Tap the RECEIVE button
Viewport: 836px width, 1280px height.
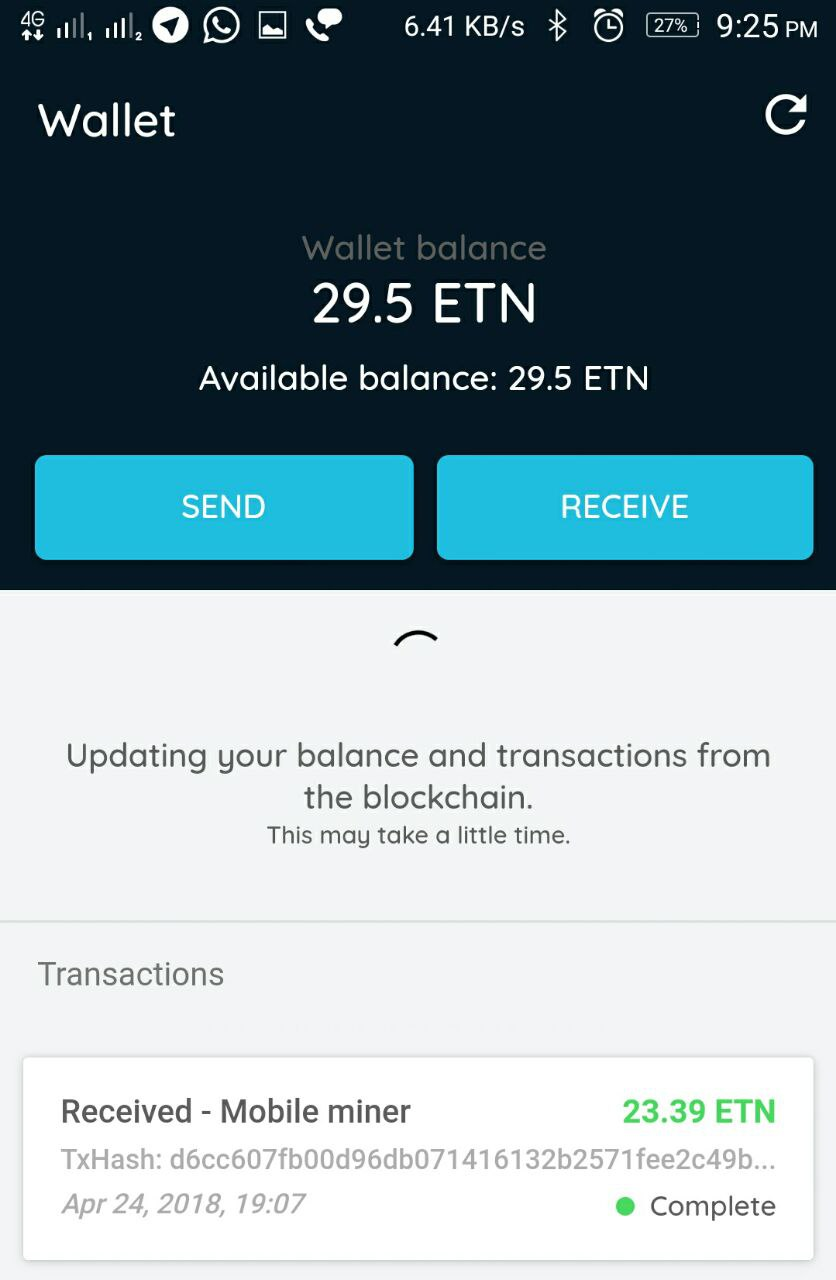click(x=625, y=507)
